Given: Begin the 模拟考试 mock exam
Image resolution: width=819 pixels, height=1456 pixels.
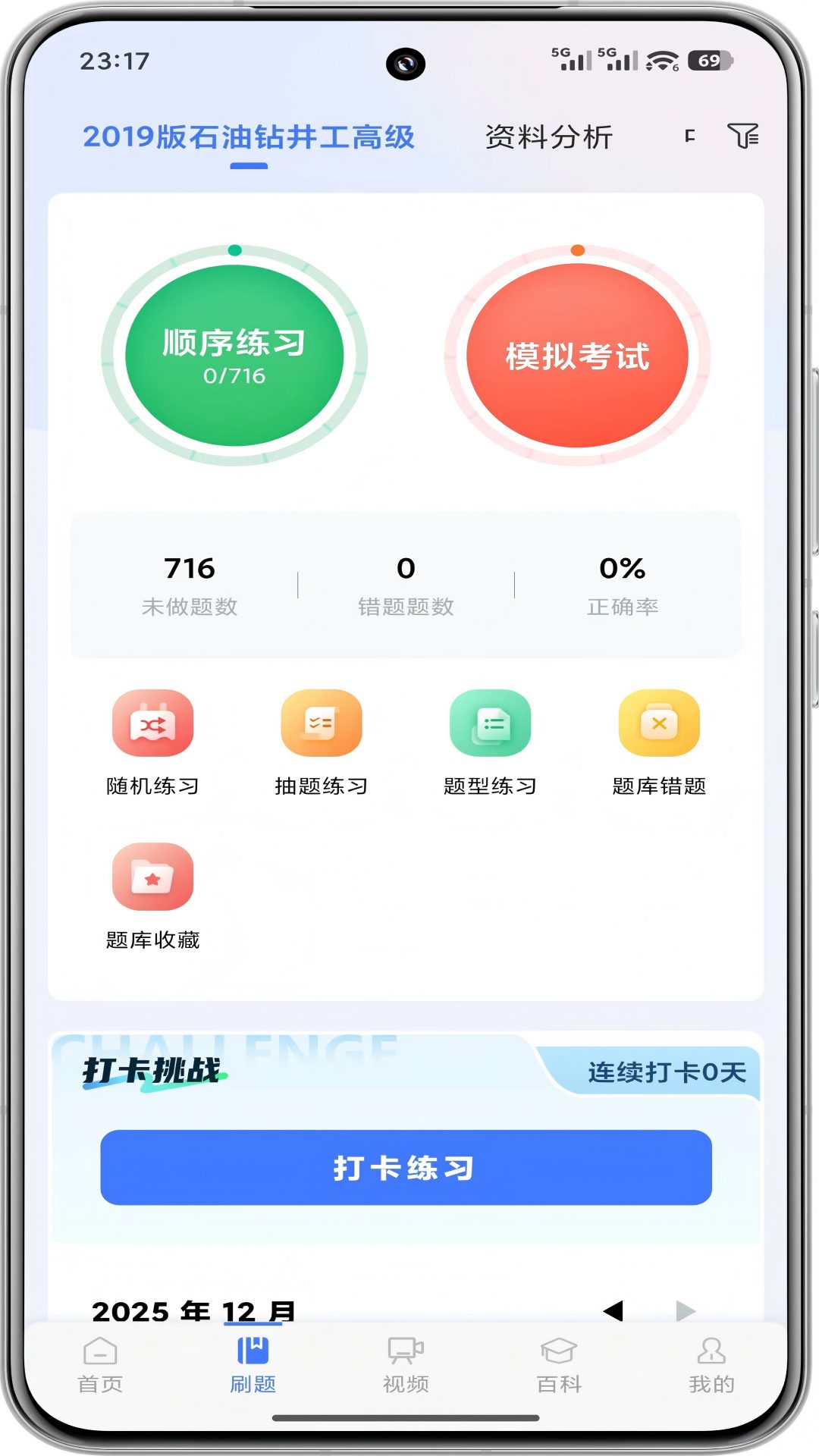Looking at the screenshot, I should tap(578, 357).
